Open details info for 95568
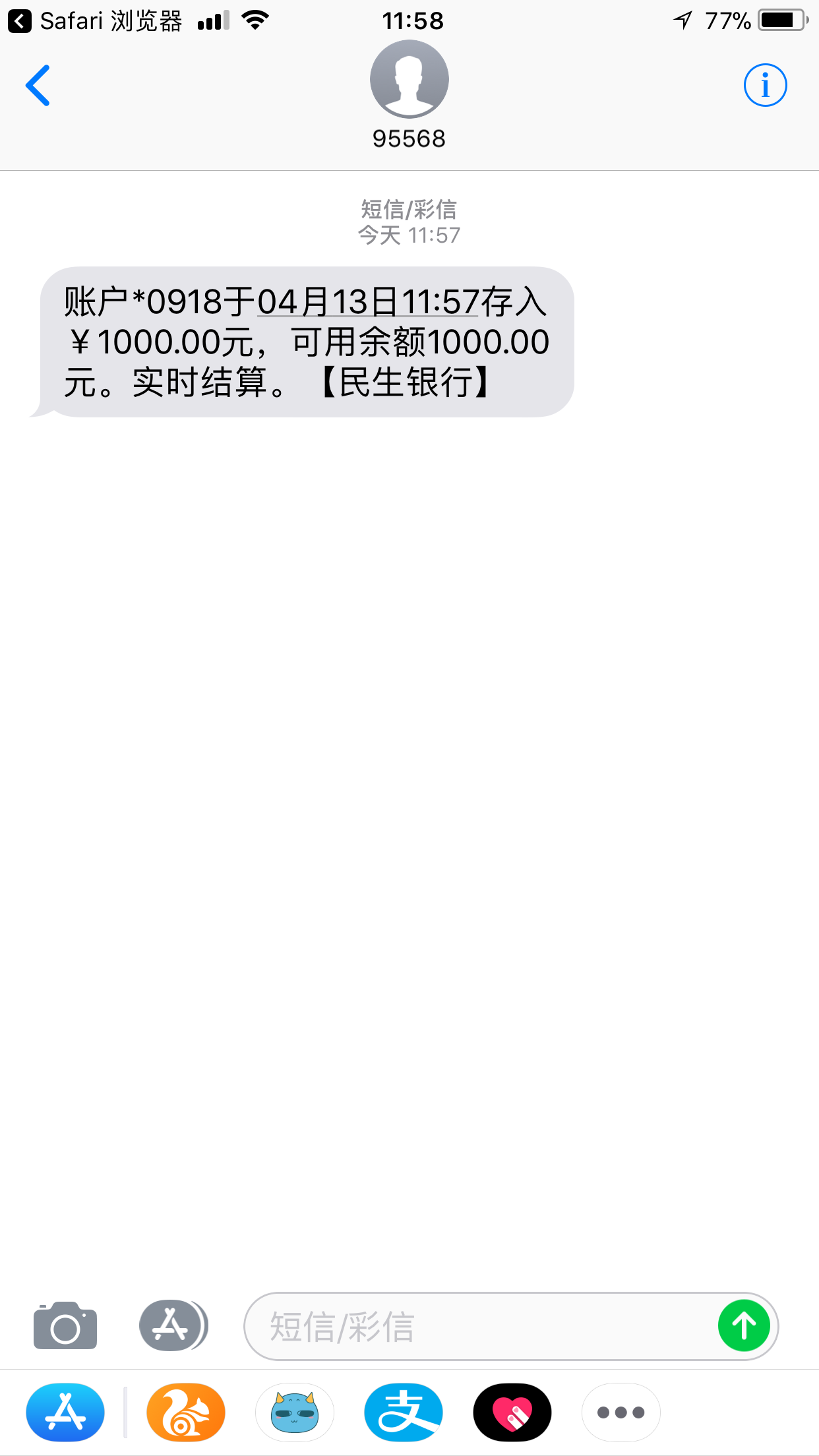This screenshot has height=1456, width=819. coord(765,85)
